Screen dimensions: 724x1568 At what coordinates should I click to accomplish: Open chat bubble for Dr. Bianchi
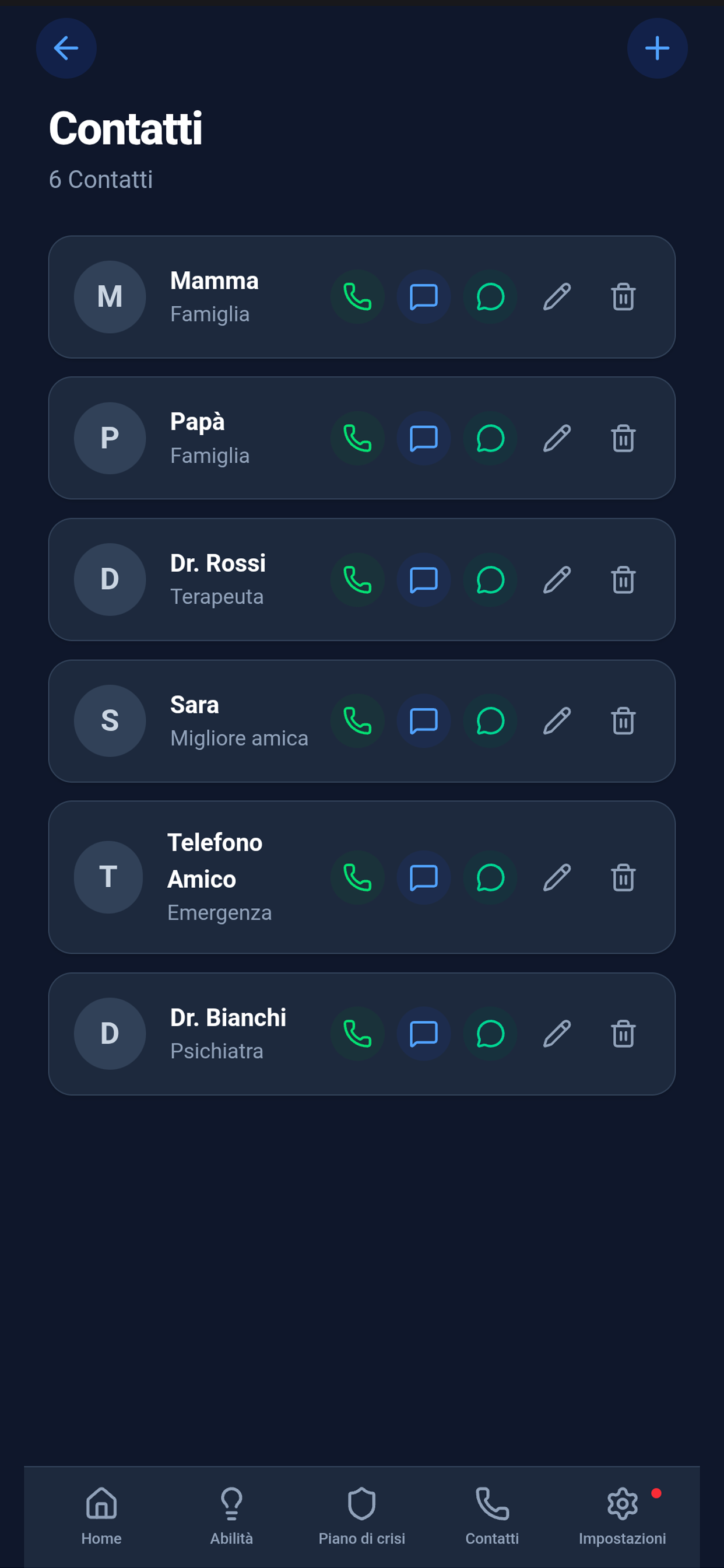point(490,1033)
